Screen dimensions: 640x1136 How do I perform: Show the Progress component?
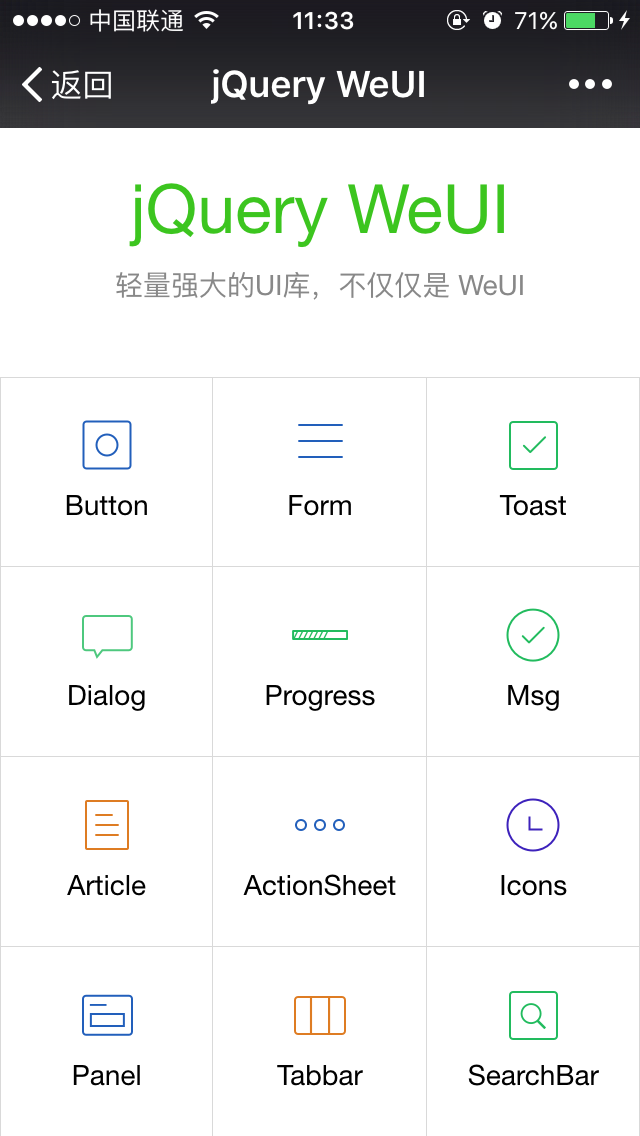click(320, 661)
